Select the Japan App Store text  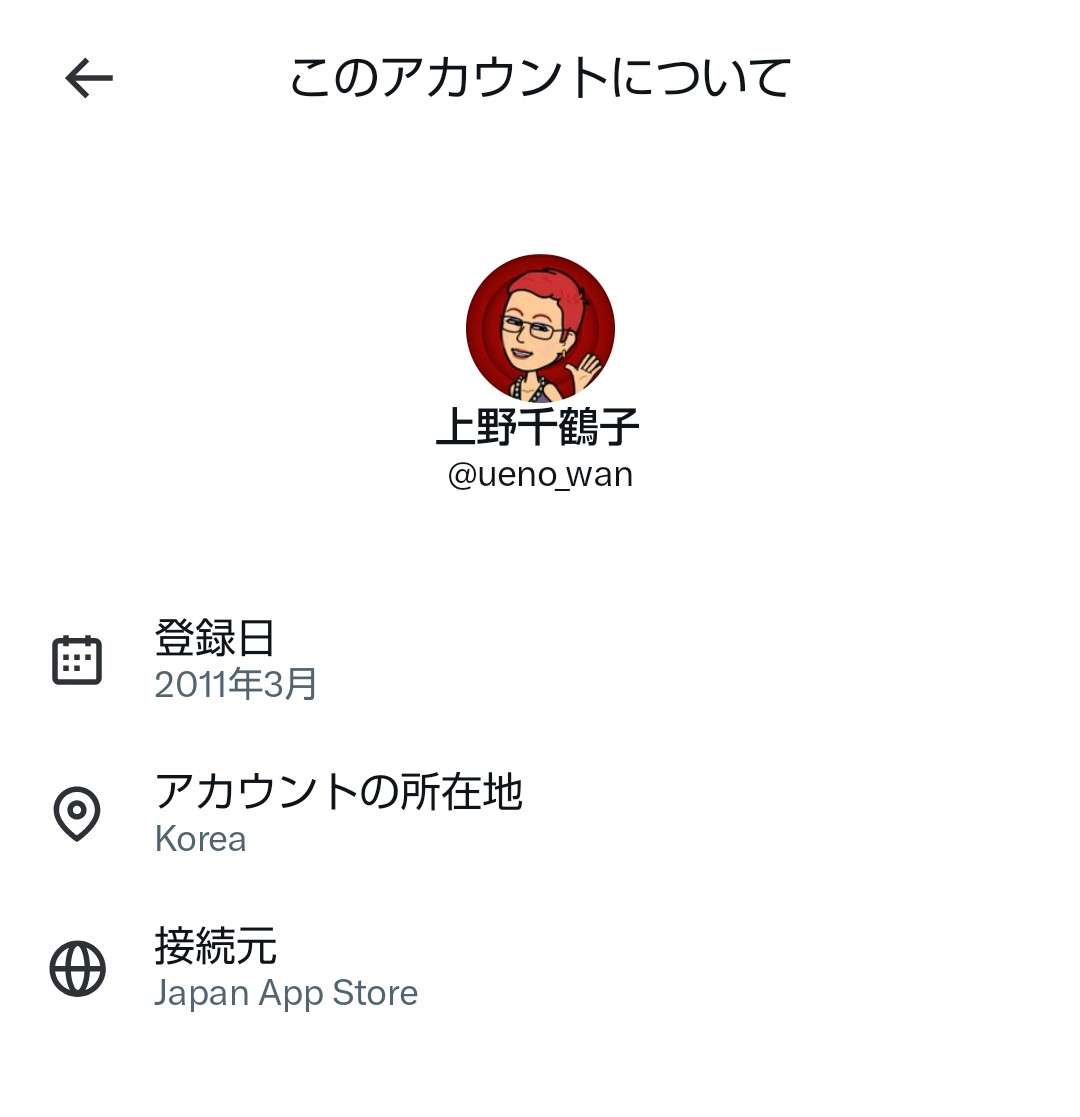(x=288, y=993)
